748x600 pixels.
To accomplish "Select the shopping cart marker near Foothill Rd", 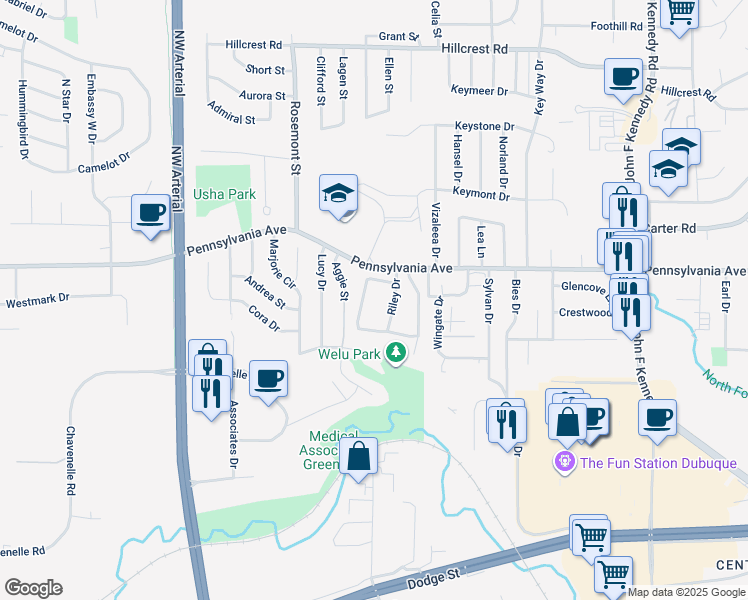I will pyautogui.click(x=680, y=13).
